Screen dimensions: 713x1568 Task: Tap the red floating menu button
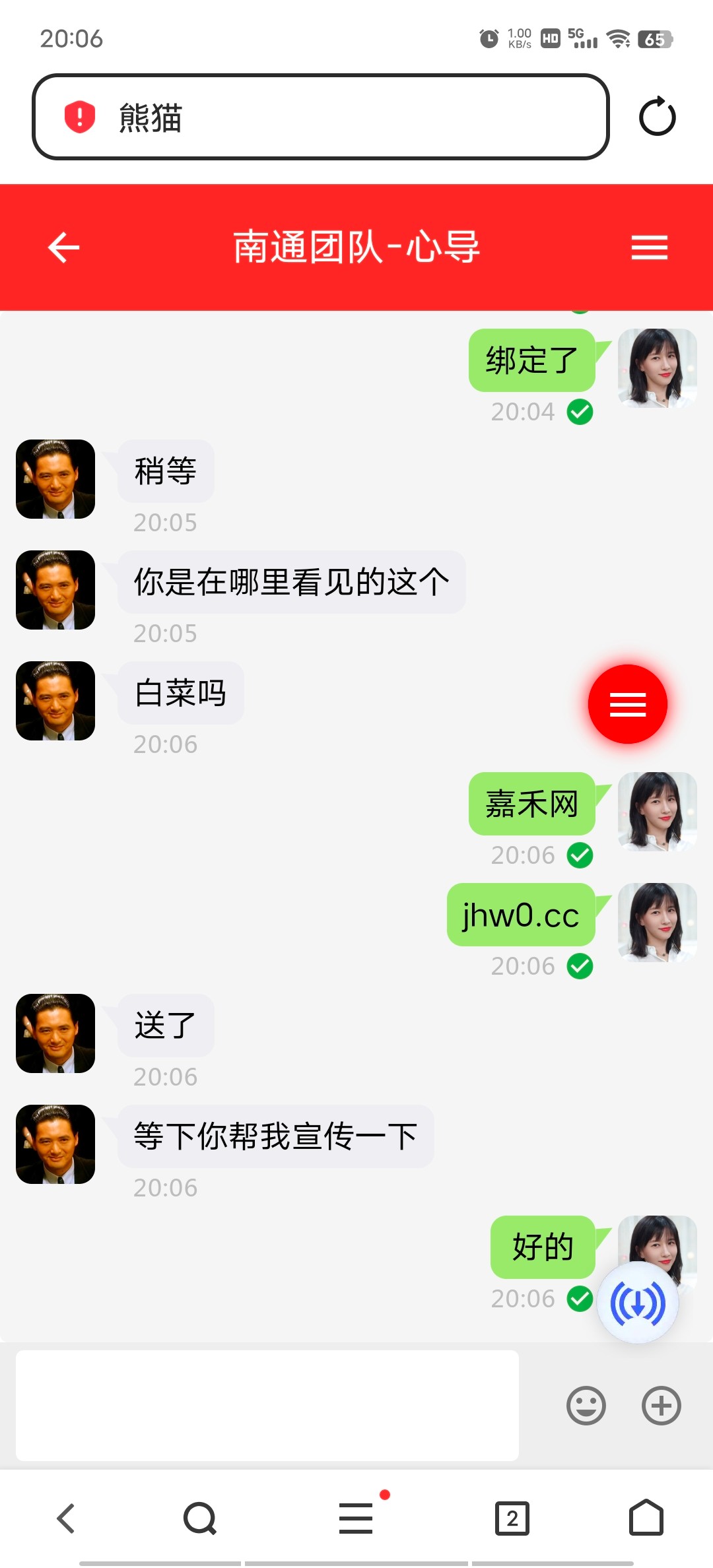[x=627, y=704]
